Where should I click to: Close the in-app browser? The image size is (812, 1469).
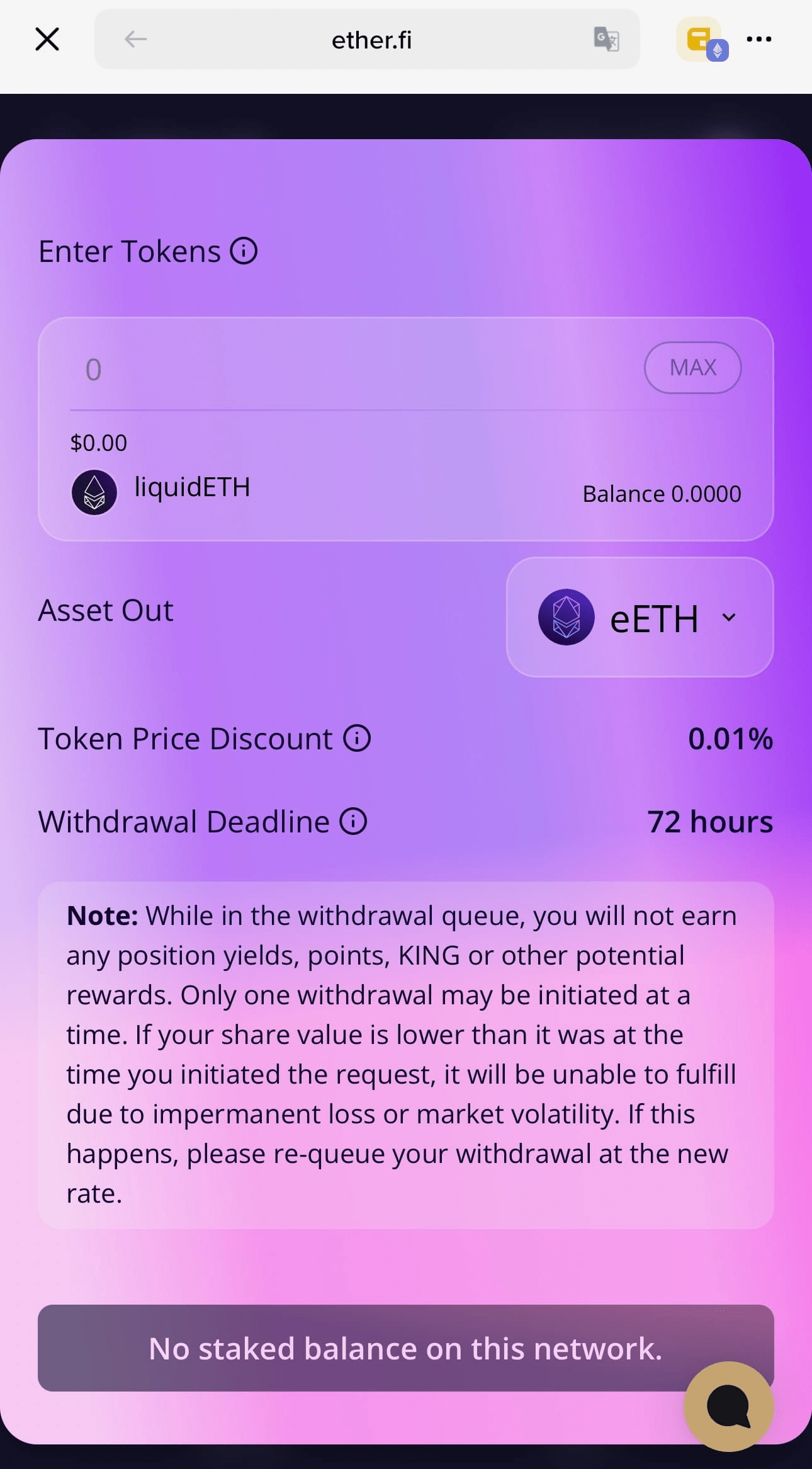[x=47, y=39]
